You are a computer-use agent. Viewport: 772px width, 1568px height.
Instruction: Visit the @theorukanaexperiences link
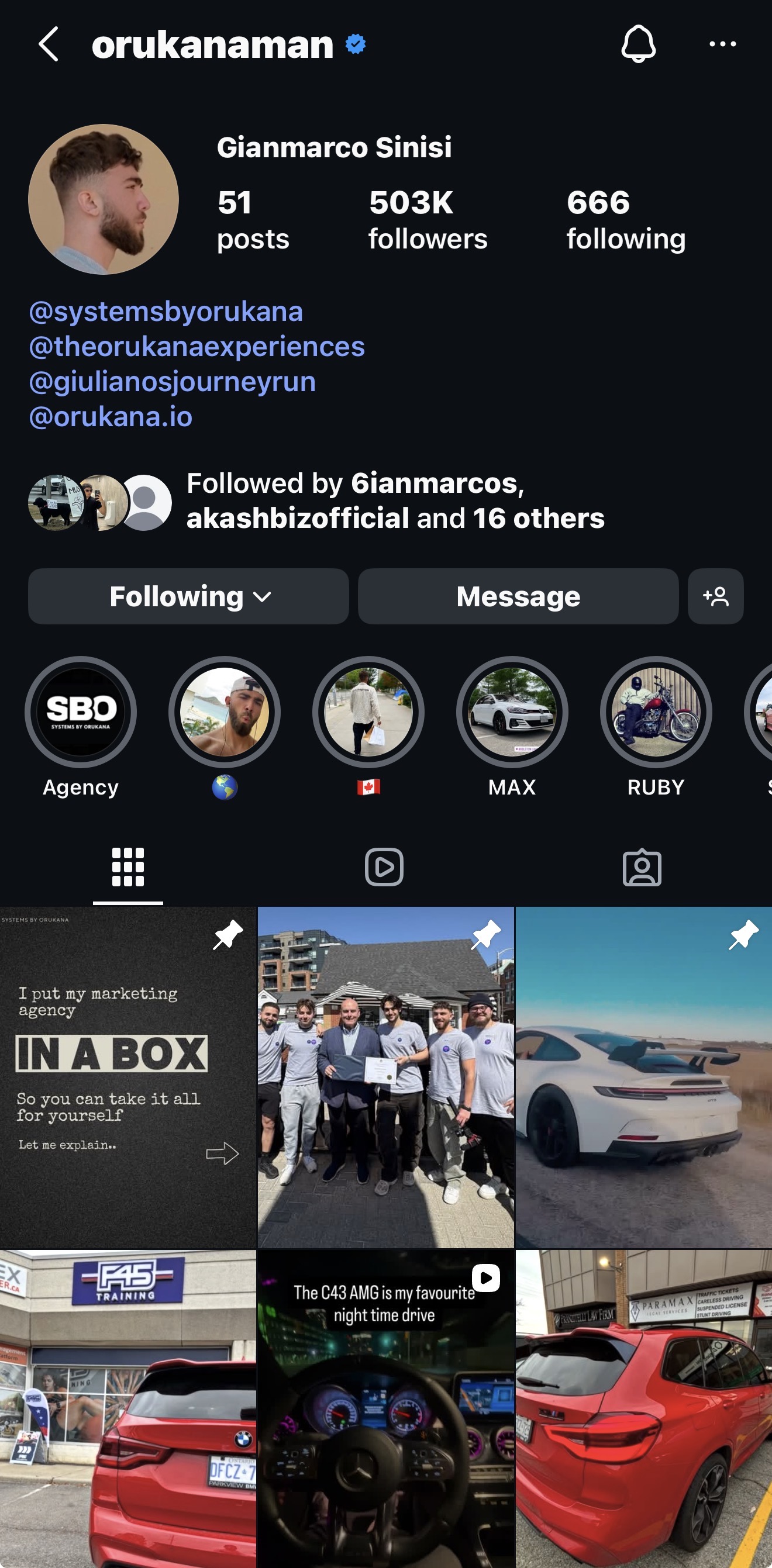pyautogui.click(x=197, y=347)
